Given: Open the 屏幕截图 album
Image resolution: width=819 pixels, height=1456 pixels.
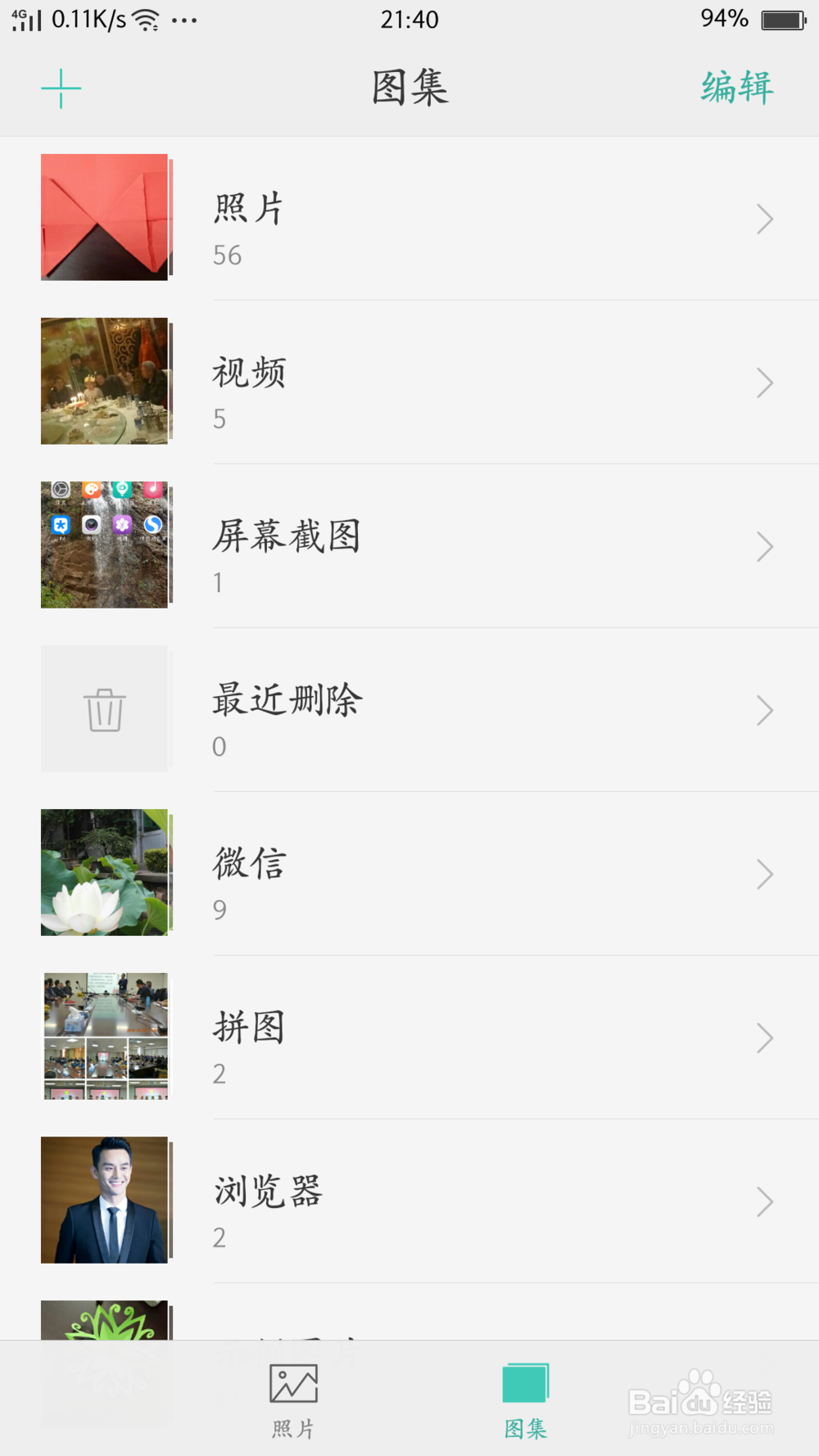Looking at the screenshot, I should pyautogui.click(x=409, y=546).
